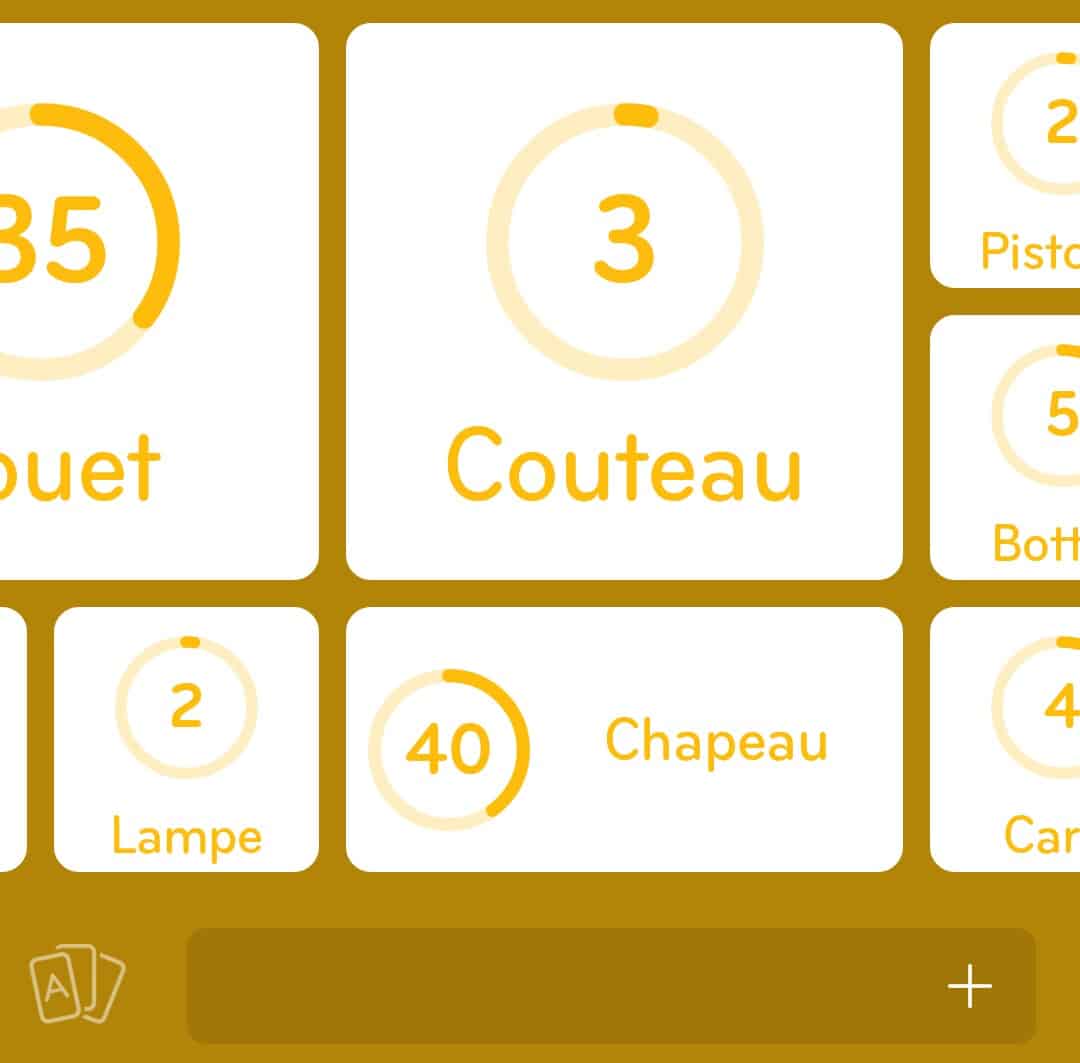Open the Lampe tile
The width and height of the screenshot is (1080, 1063).
click(186, 740)
